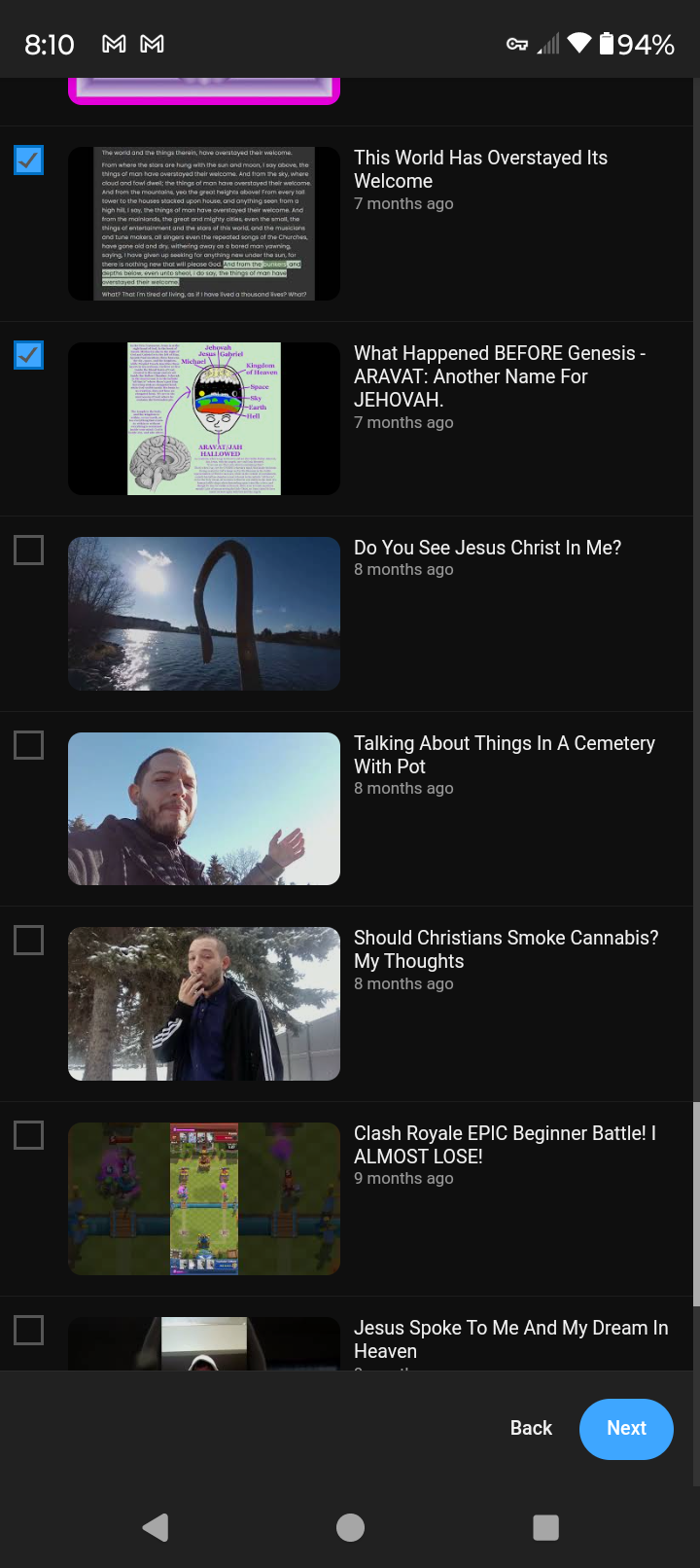This screenshot has height=1568, width=700.
Task: Select the Clash Royale EPIC Beginner Battle checkbox
Action: 29,1135
